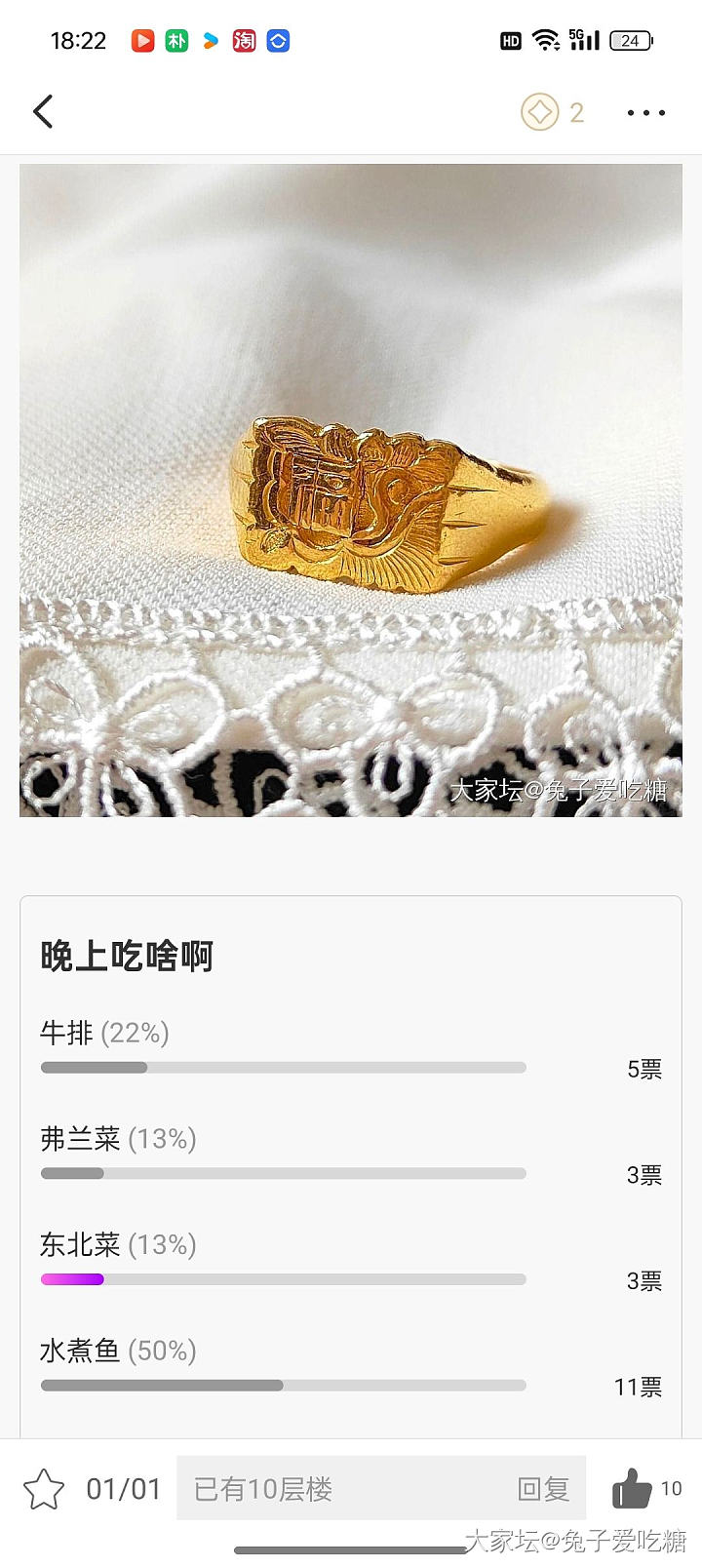Image resolution: width=702 pixels, height=1568 pixels.
Task: Go back to the previous page
Action: [44, 112]
